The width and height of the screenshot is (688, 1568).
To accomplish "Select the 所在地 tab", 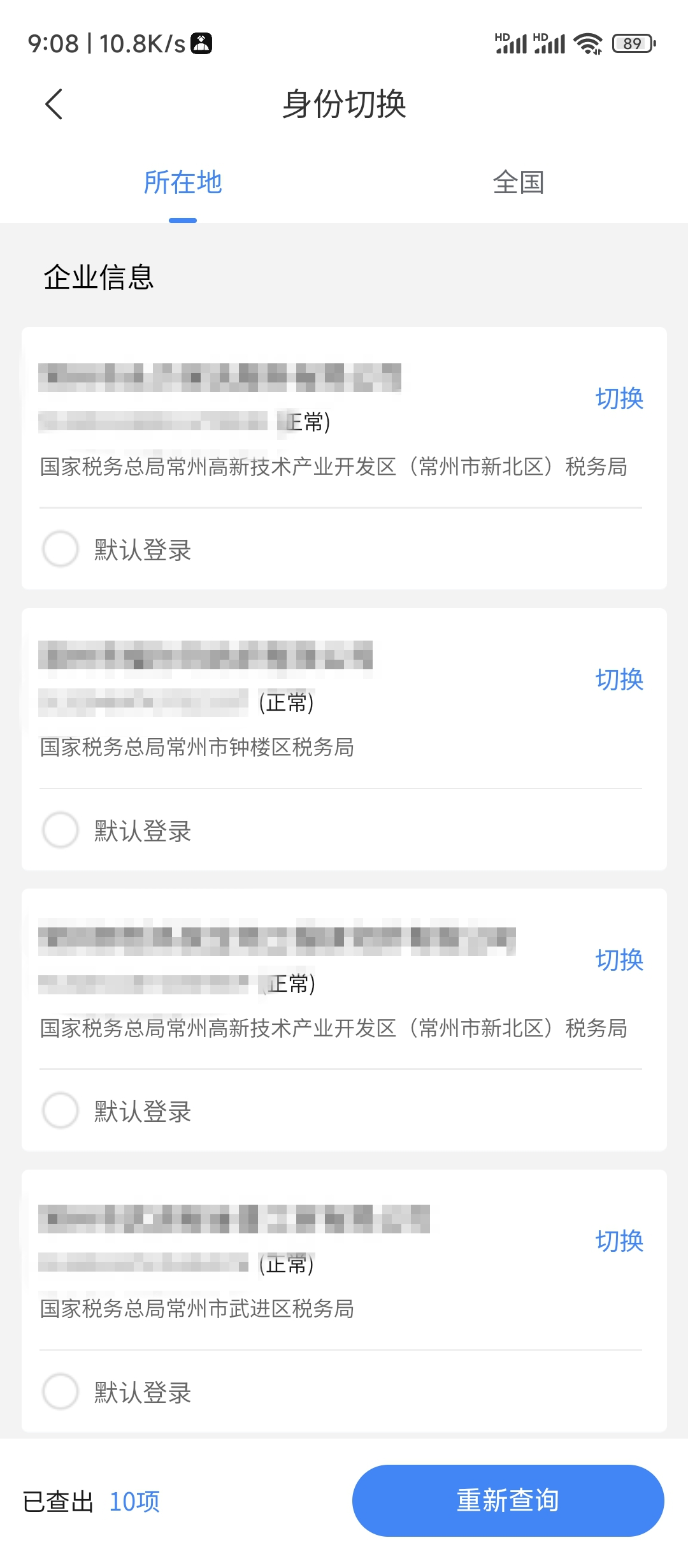I will [x=183, y=183].
